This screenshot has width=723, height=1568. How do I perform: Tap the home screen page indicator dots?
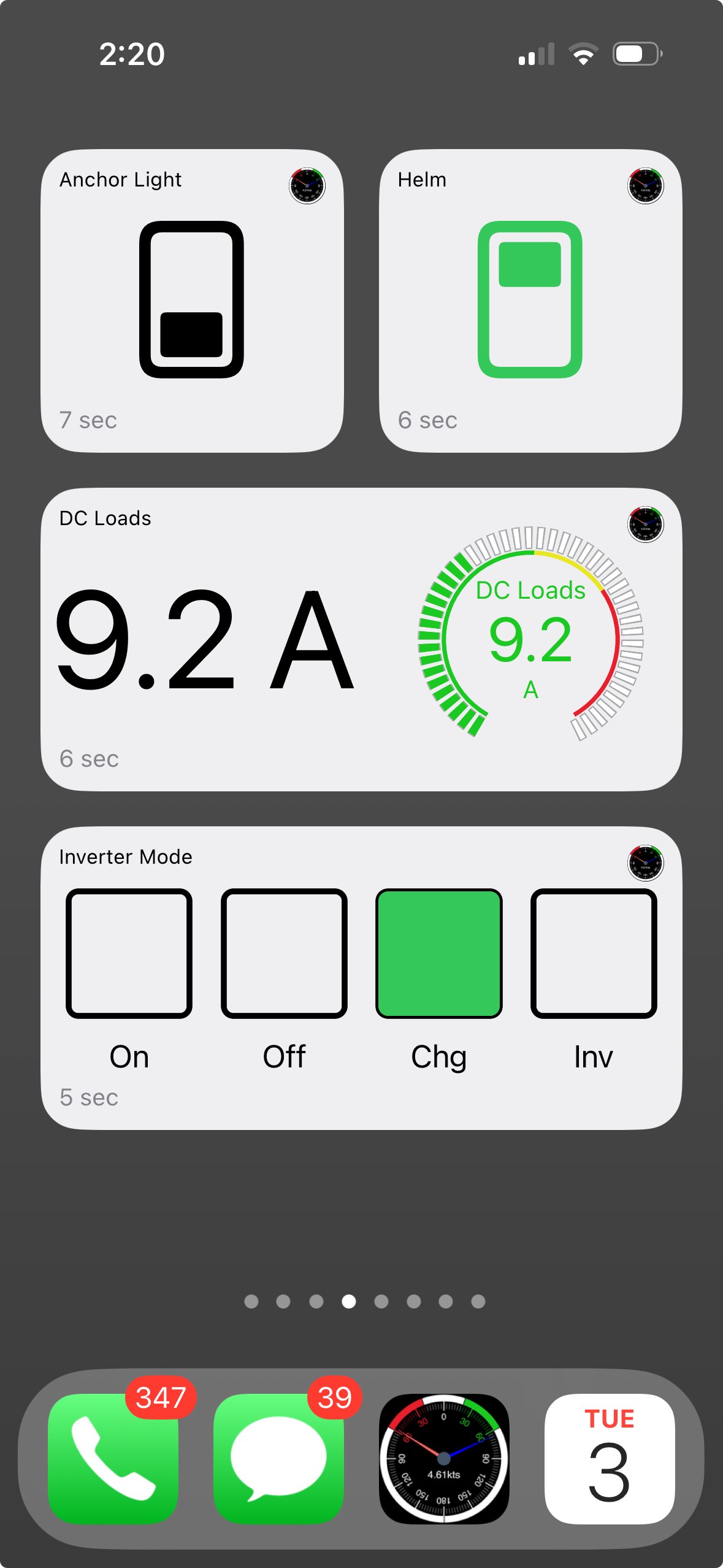click(364, 1301)
